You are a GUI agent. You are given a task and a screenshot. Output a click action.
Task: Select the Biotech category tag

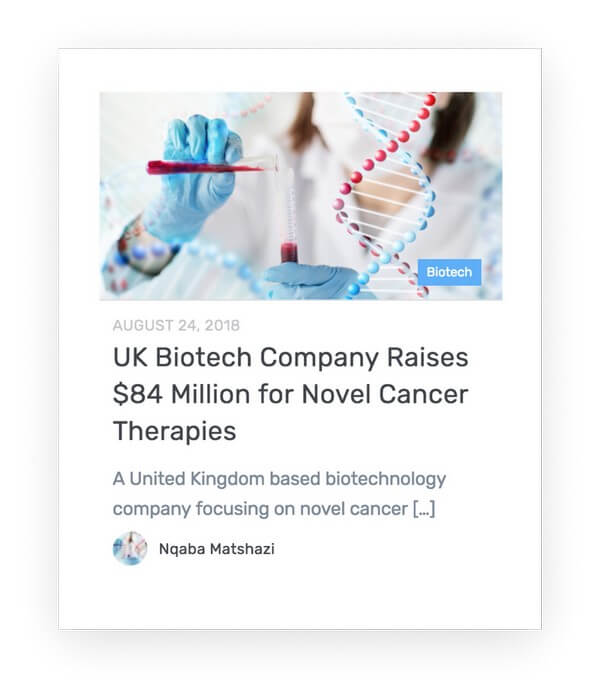pyautogui.click(x=449, y=272)
